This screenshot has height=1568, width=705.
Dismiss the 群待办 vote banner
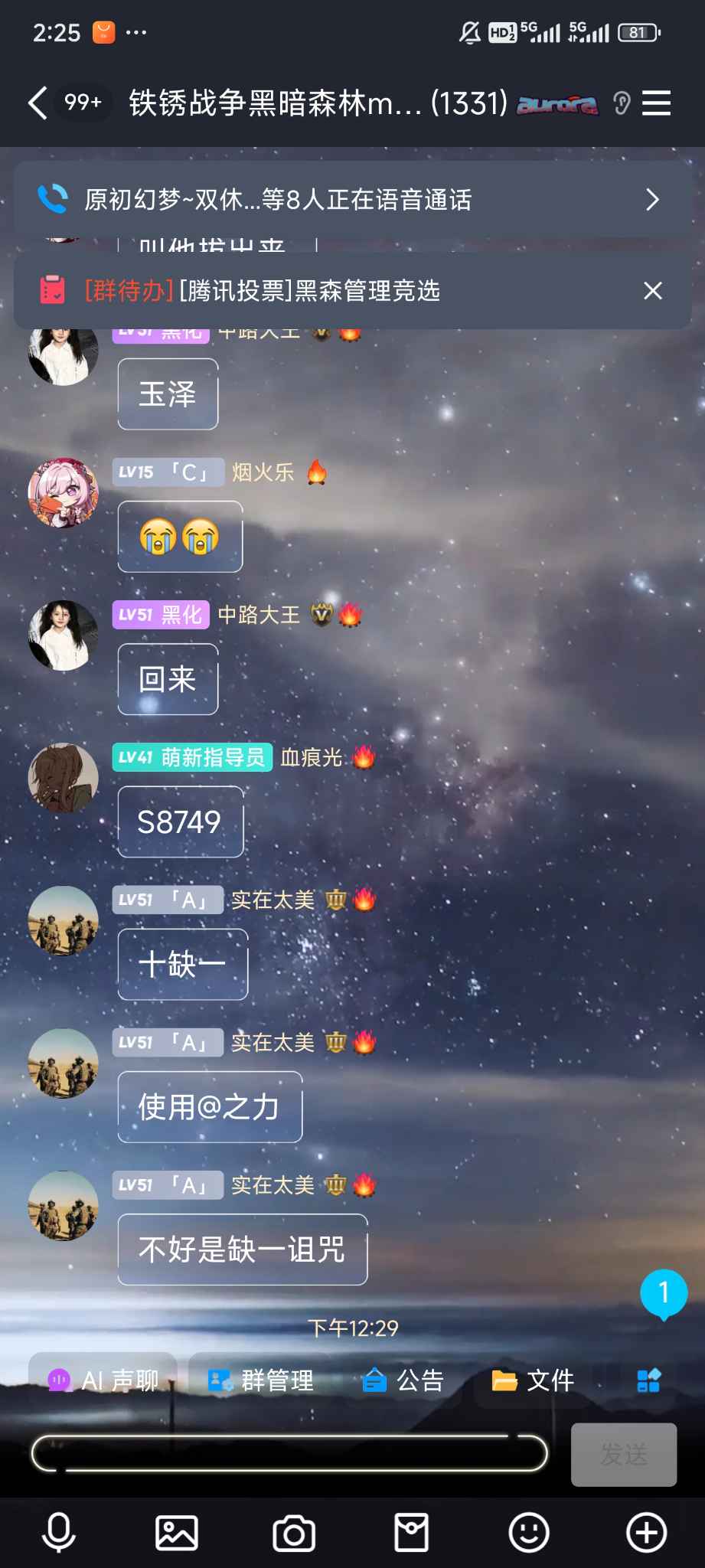point(652,291)
